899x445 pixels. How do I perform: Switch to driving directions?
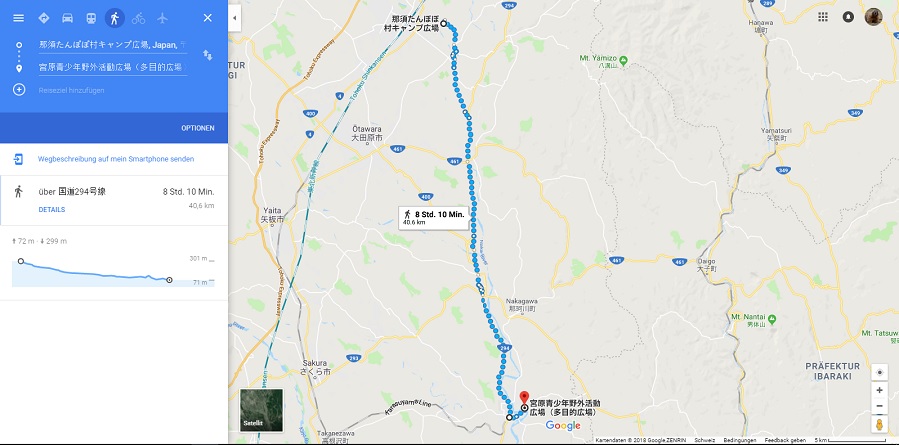[67, 18]
